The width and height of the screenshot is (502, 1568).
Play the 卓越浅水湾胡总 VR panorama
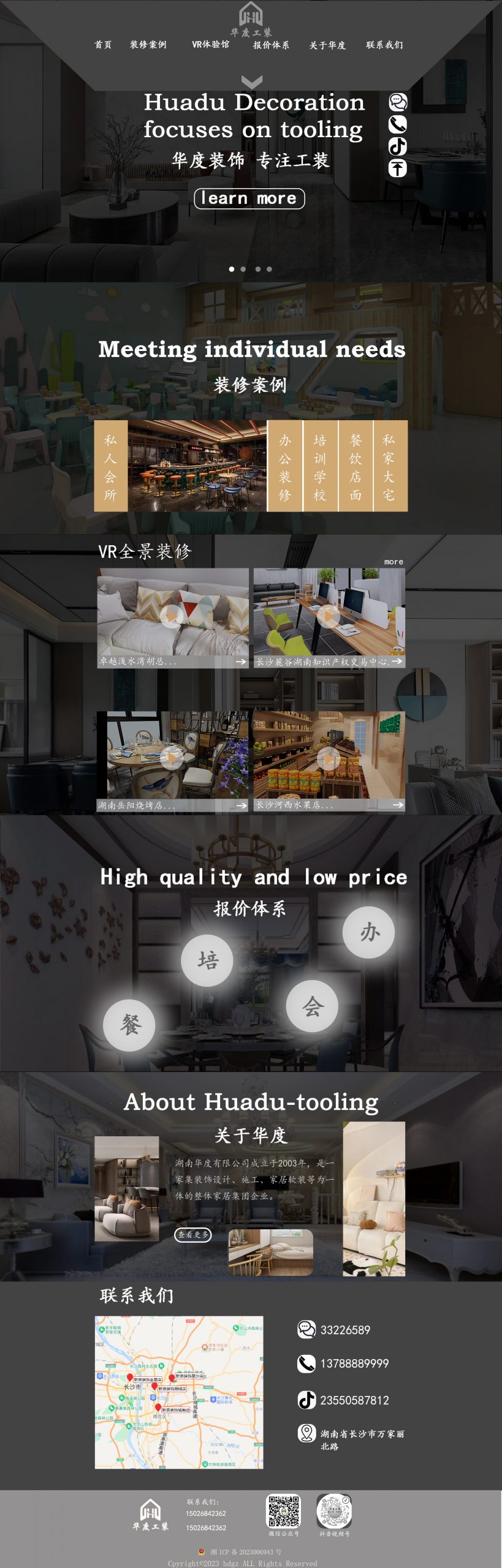(172, 616)
